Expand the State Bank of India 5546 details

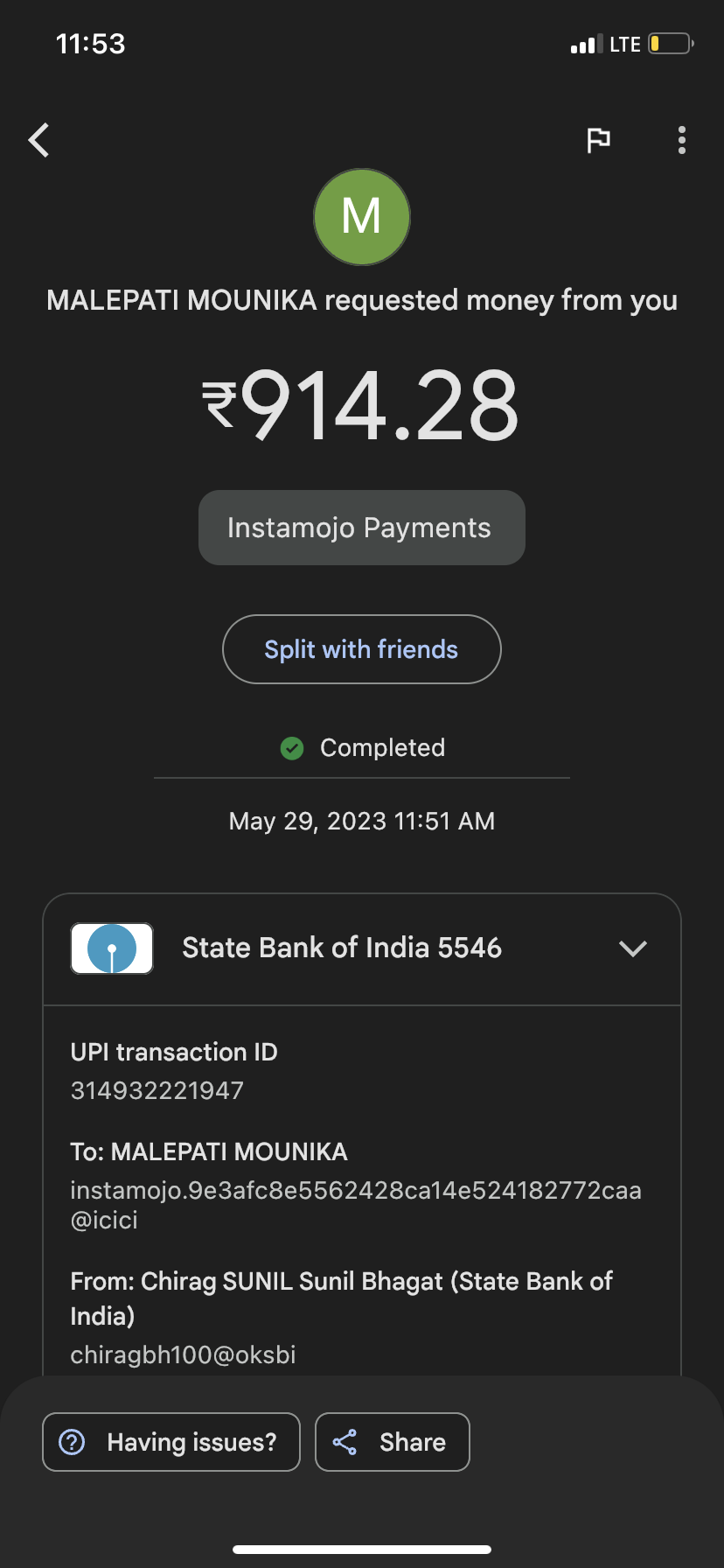(632, 948)
